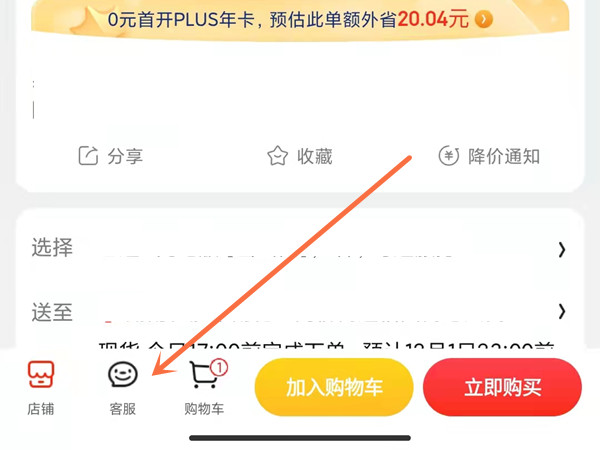The image size is (600, 450).
Task: Tap 加入购物车 to add to cart
Action: pyautogui.click(x=334, y=388)
